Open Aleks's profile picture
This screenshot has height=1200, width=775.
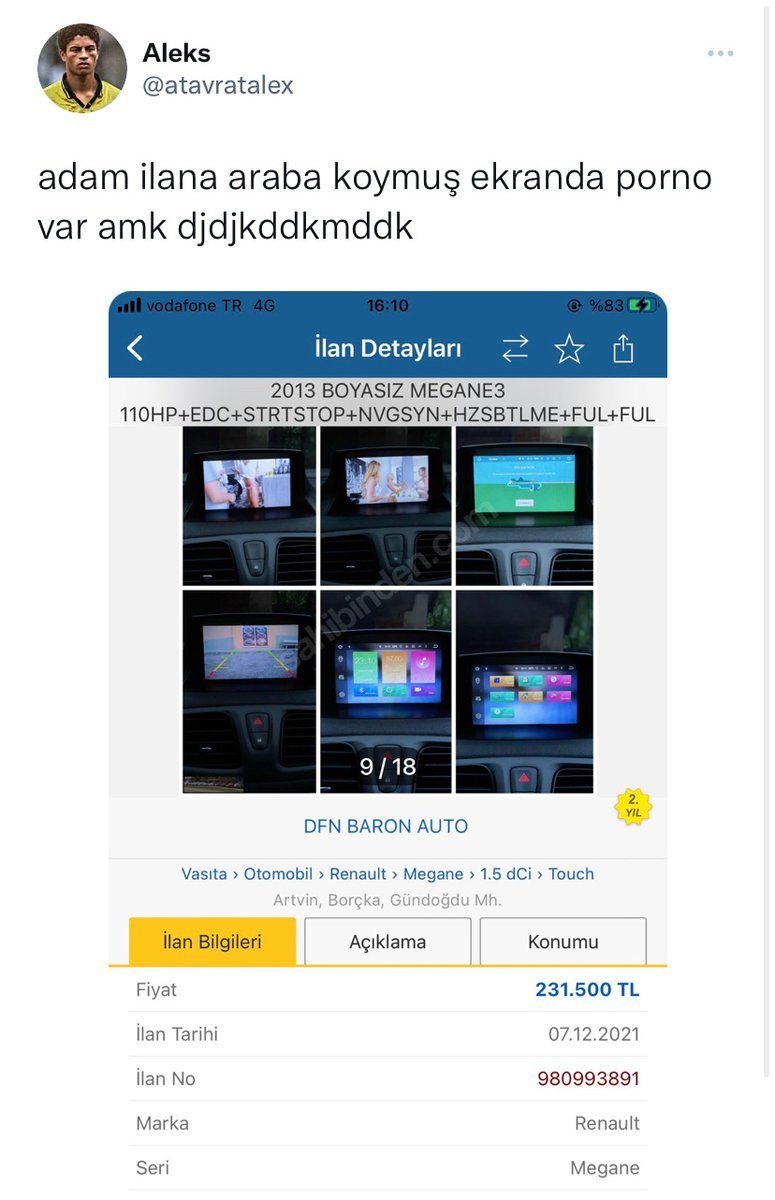(82, 68)
